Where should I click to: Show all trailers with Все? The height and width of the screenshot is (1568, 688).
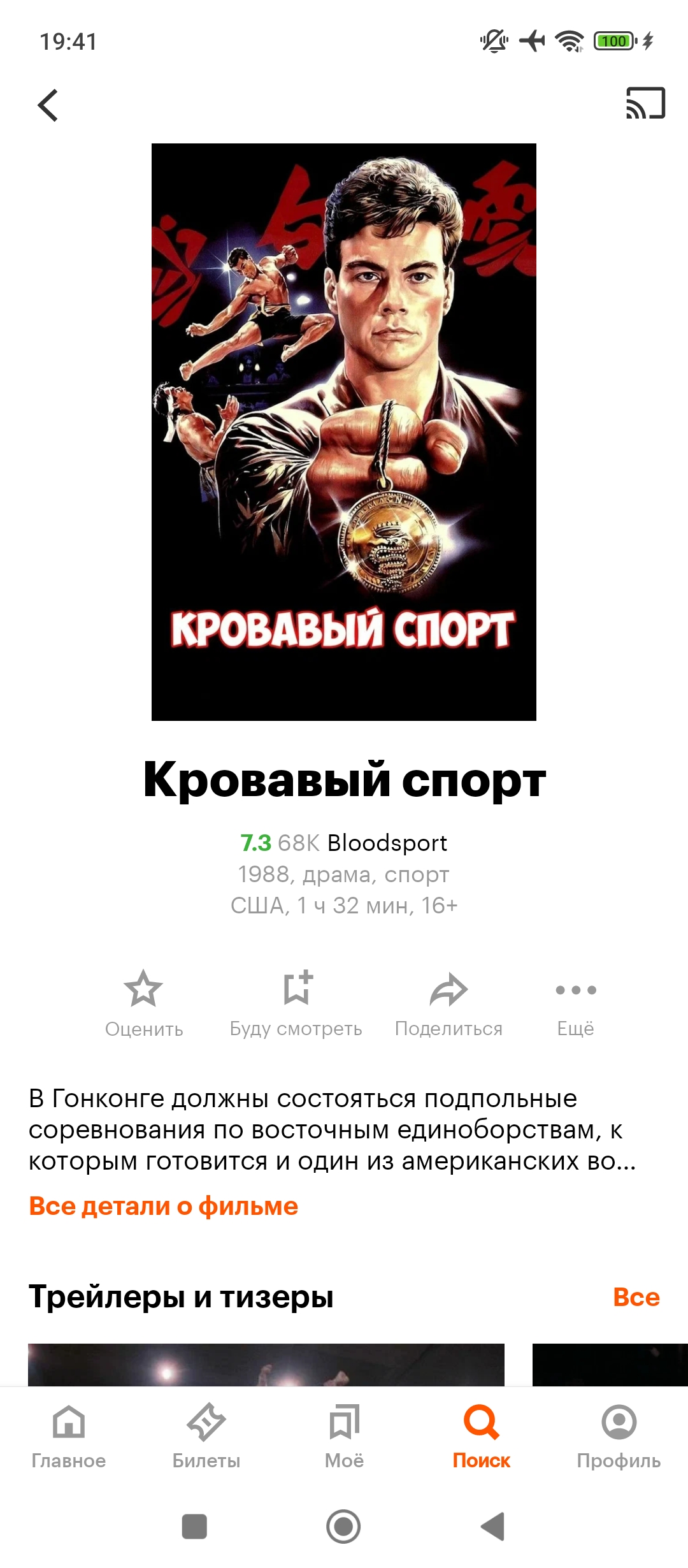[636, 1297]
